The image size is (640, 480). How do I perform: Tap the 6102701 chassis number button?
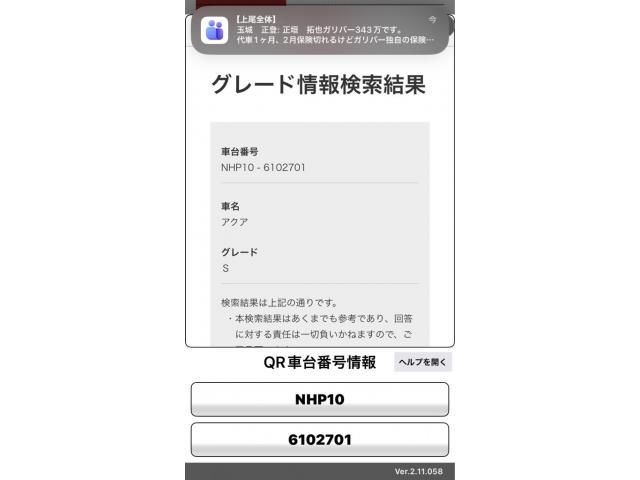[x=319, y=439]
